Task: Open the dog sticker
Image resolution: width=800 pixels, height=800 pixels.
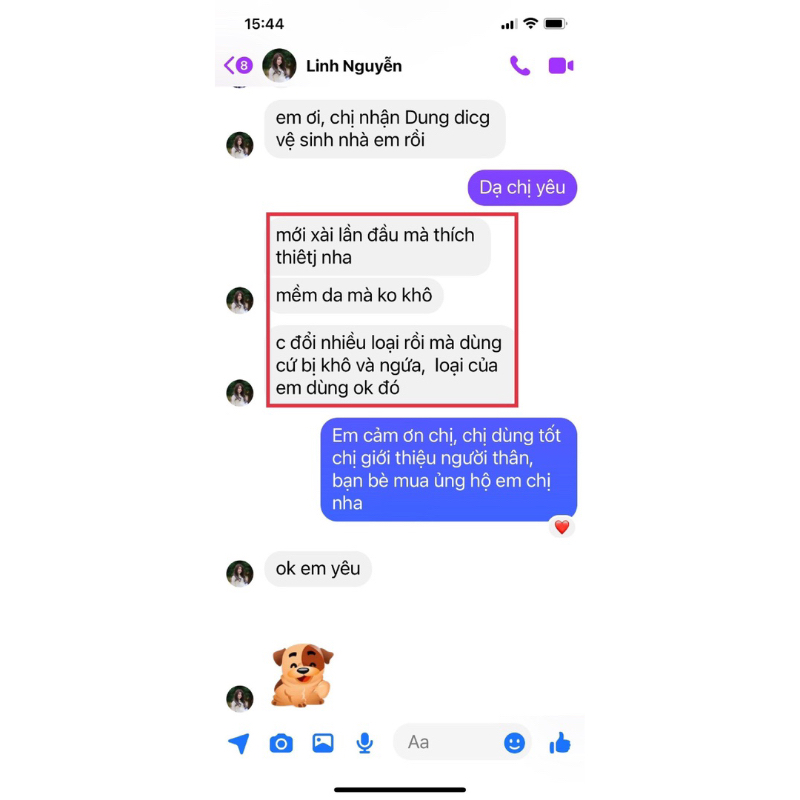Action: coord(302,675)
